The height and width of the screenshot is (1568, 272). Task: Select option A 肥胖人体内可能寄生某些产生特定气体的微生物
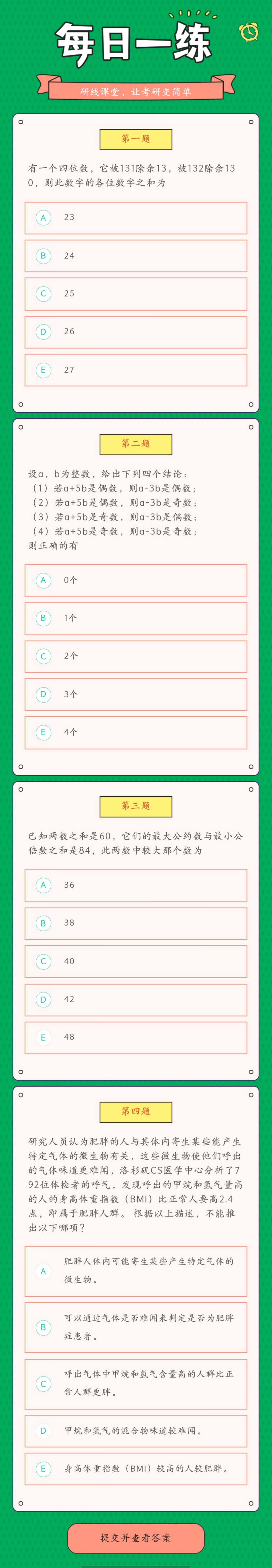pyautogui.click(x=135, y=1271)
